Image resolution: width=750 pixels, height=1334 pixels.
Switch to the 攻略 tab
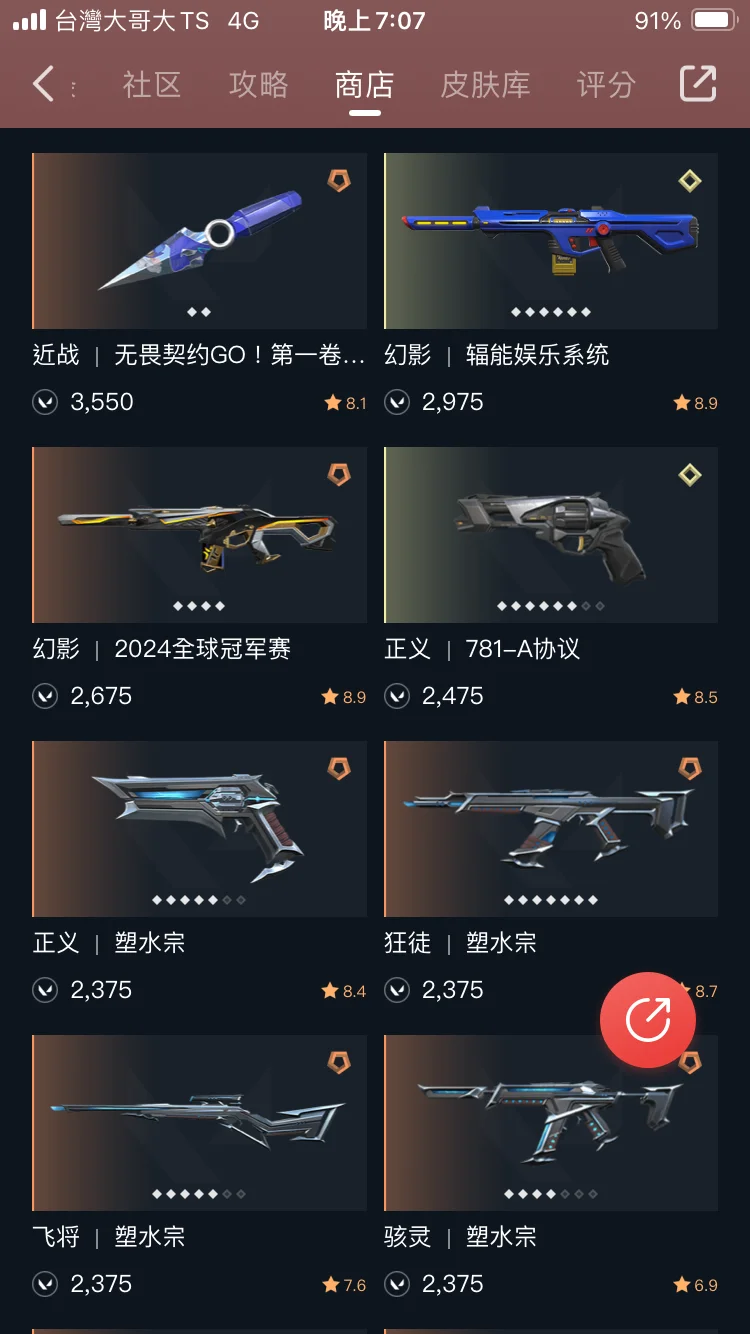click(x=258, y=85)
